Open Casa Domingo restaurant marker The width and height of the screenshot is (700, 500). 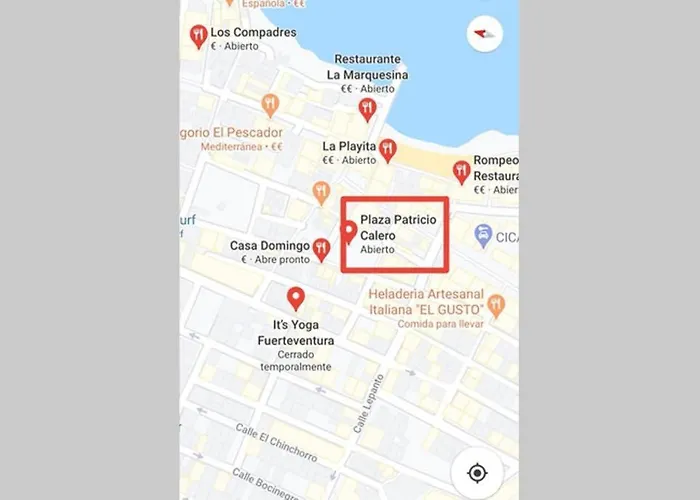point(321,248)
